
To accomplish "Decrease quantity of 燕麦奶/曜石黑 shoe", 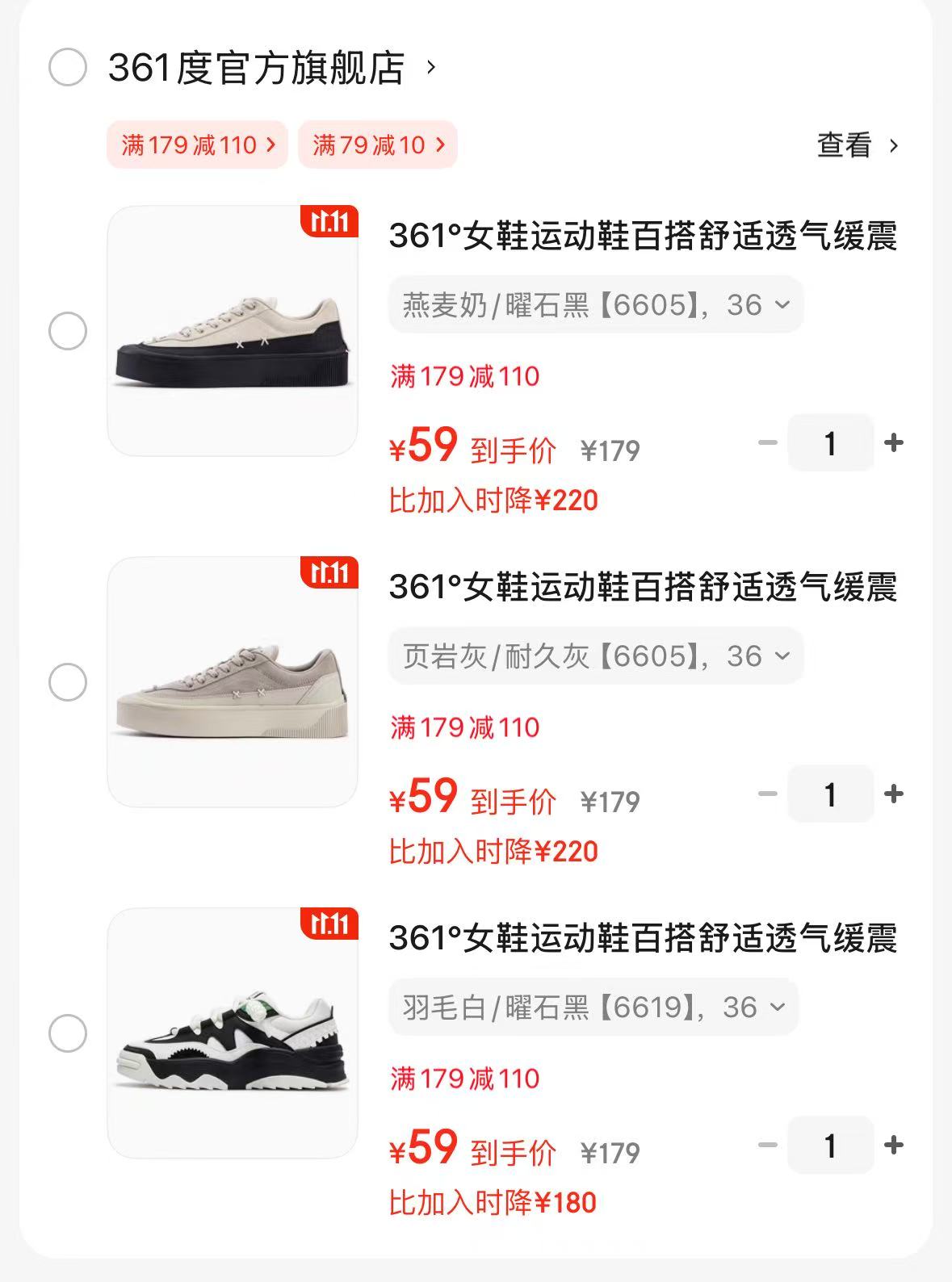I will click(x=768, y=442).
